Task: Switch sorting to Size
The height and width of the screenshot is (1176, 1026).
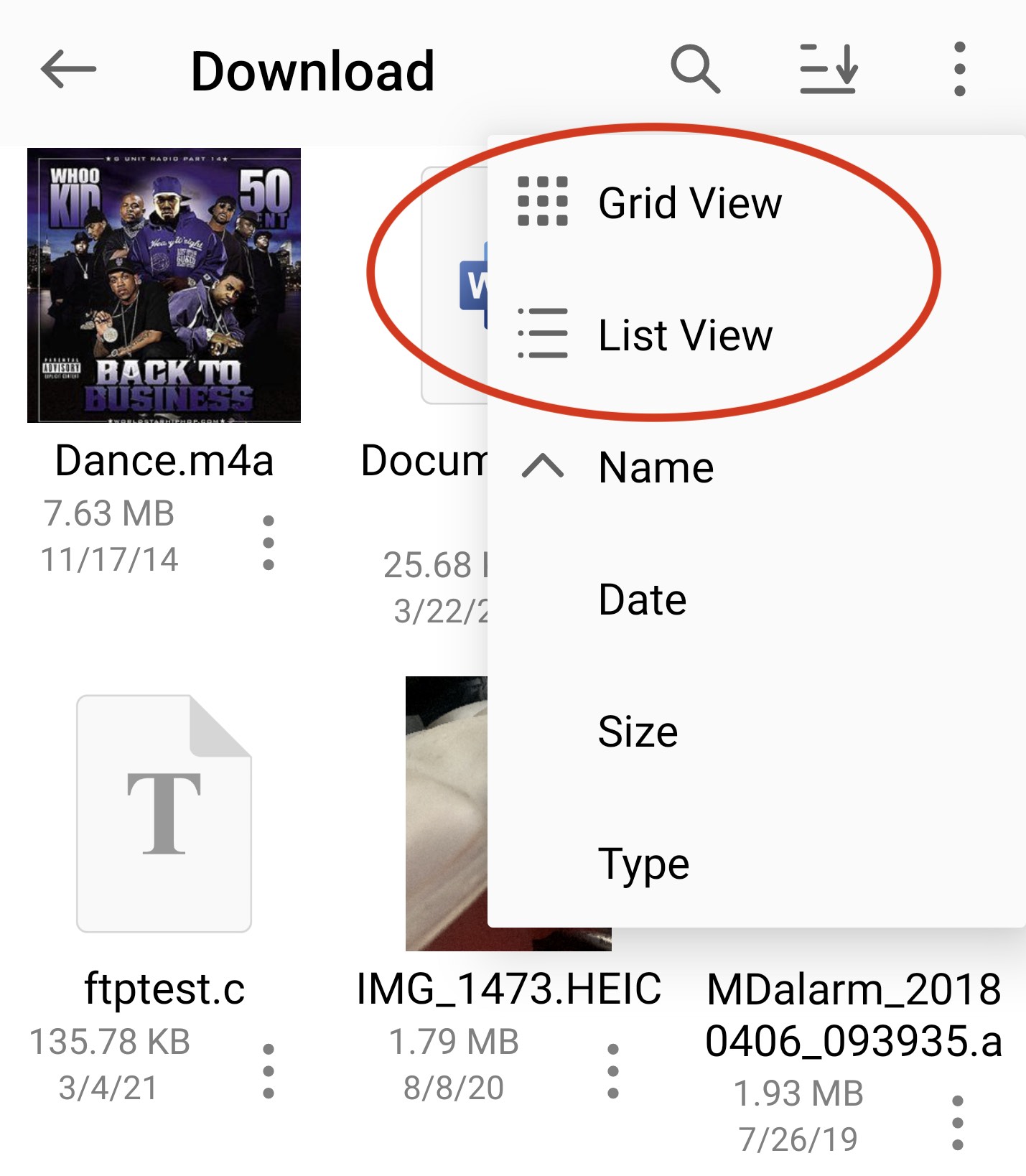Action: coord(638,732)
